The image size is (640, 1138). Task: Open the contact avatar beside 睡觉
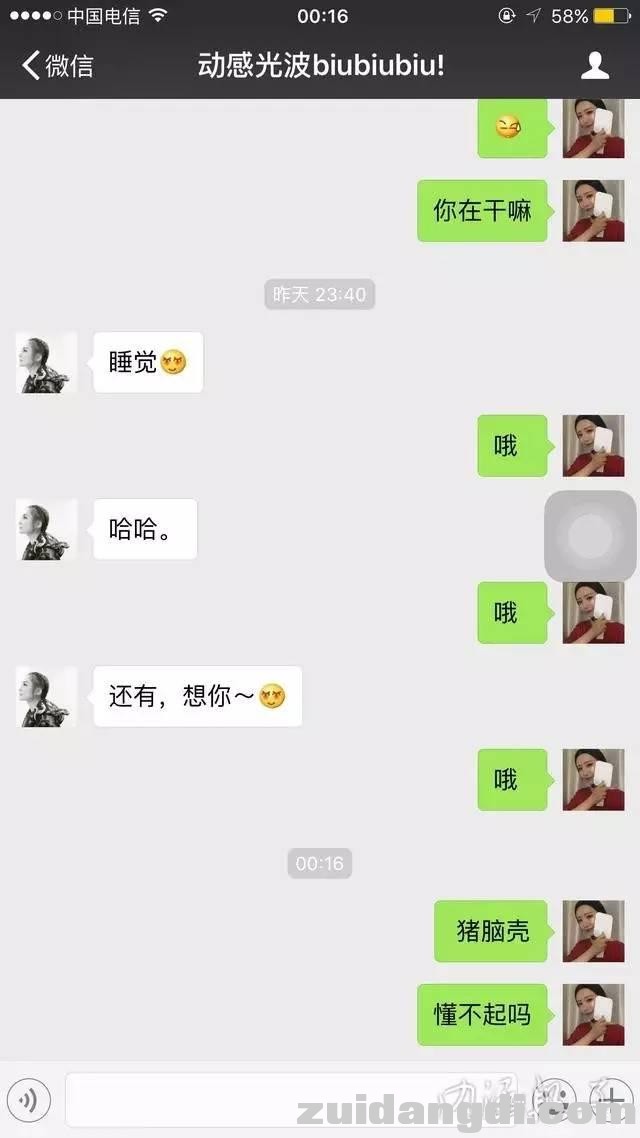click(x=46, y=363)
